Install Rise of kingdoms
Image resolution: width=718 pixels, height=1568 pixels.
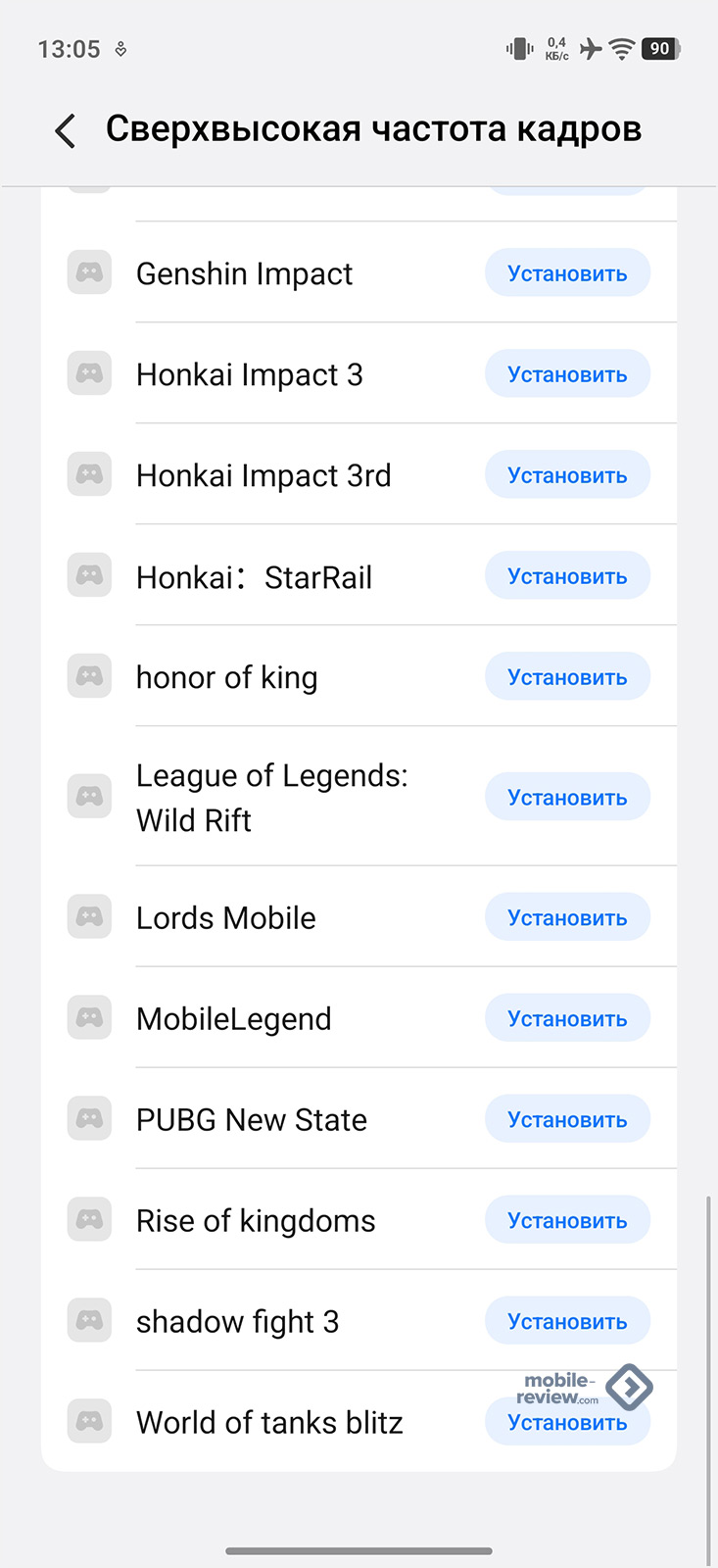click(x=567, y=1221)
